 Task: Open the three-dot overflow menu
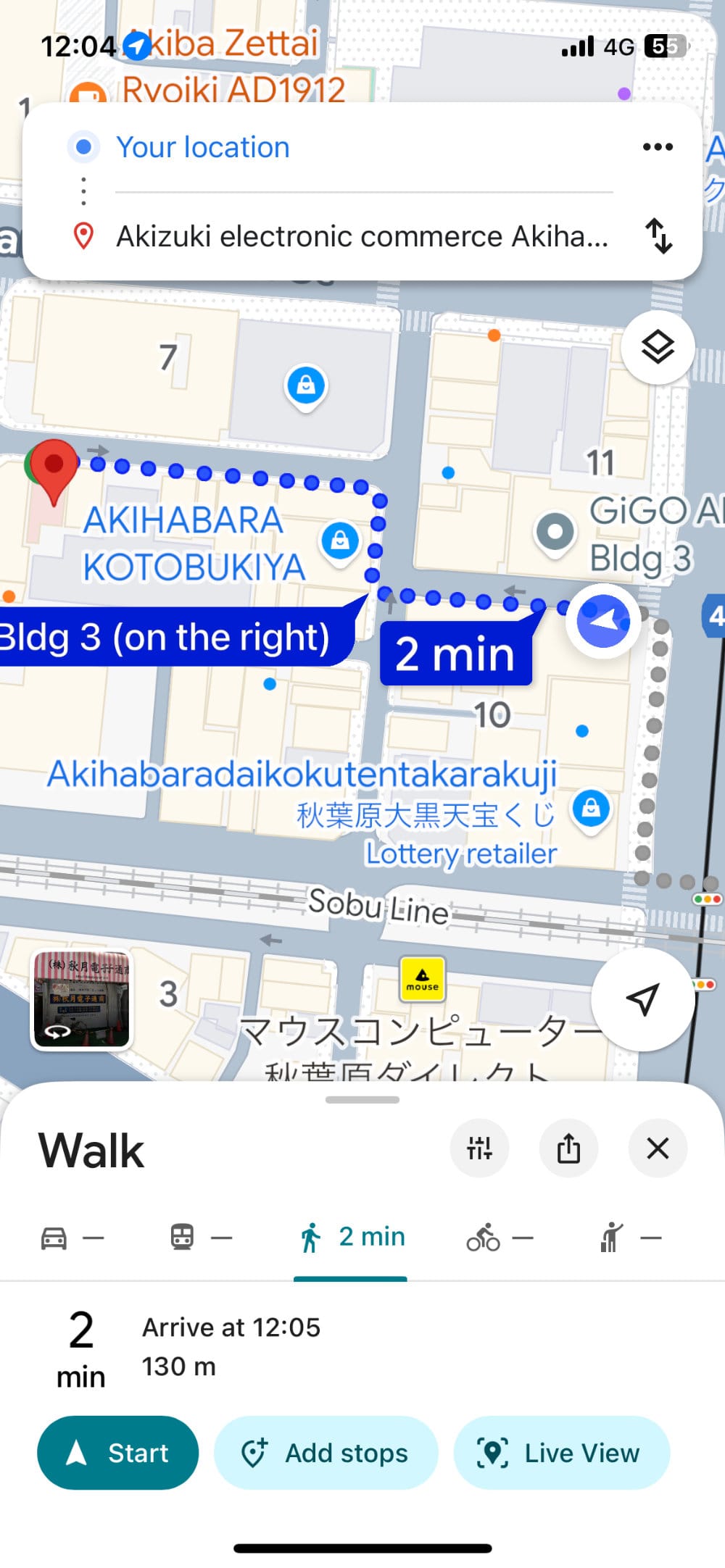pyautogui.click(x=658, y=147)
